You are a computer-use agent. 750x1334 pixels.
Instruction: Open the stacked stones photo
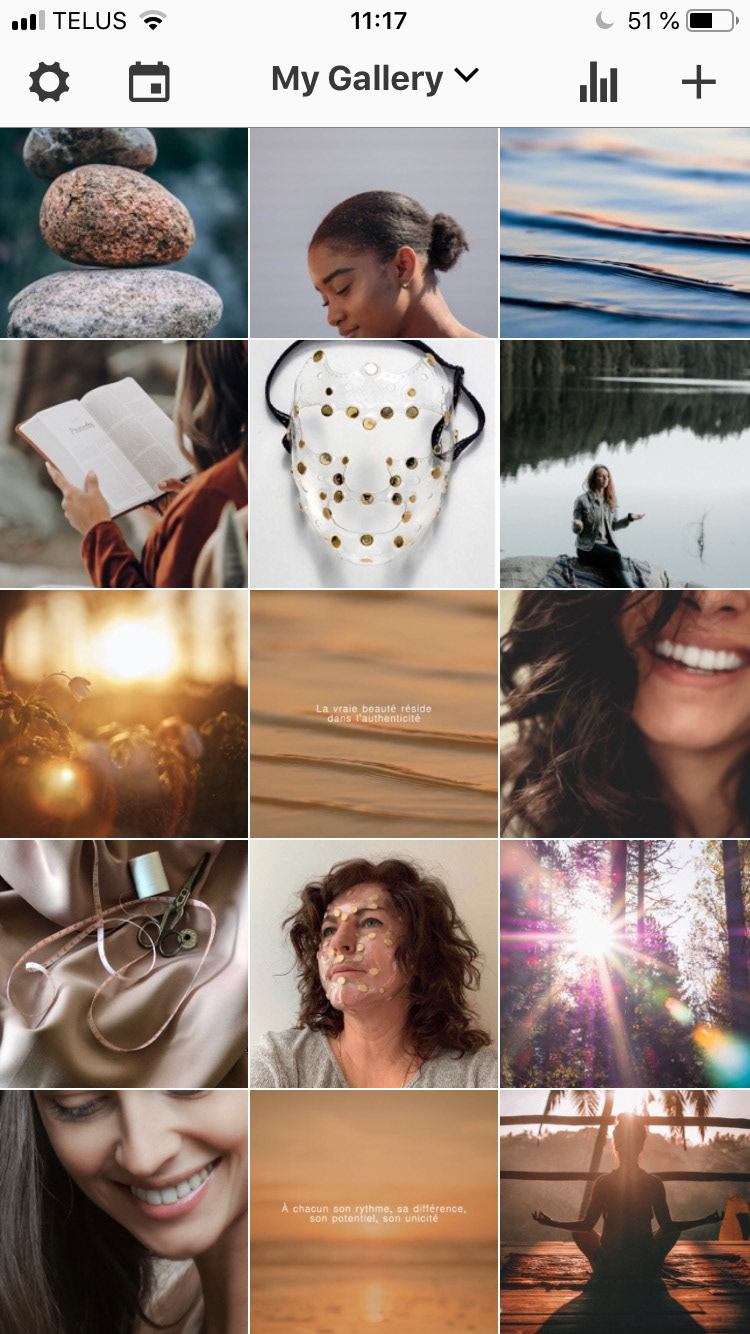pyautogui.click(x=124, y=232)
